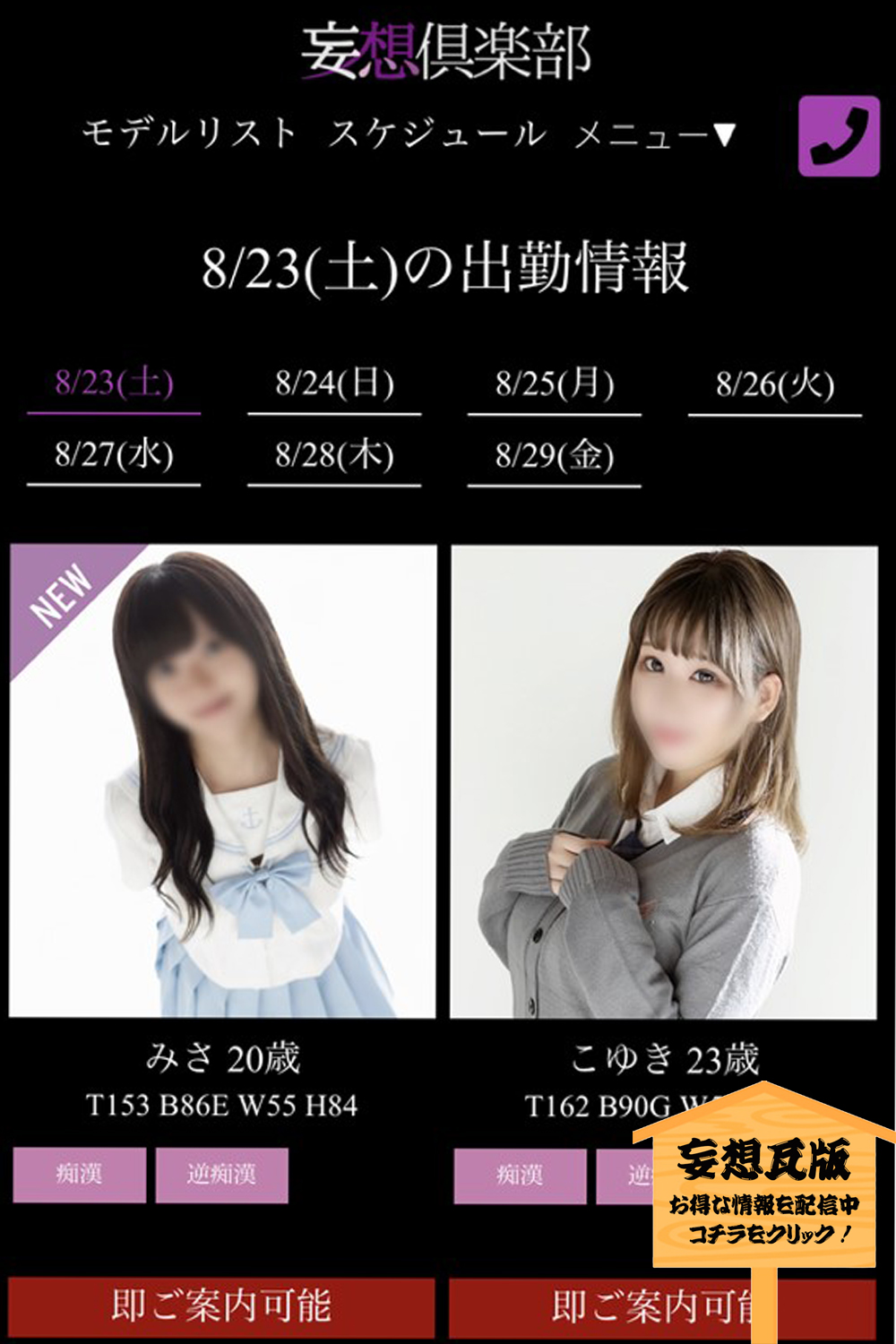Screen dimensions: 896x1344
Task: Open モデルリスト page
Action: pos(189,134)
